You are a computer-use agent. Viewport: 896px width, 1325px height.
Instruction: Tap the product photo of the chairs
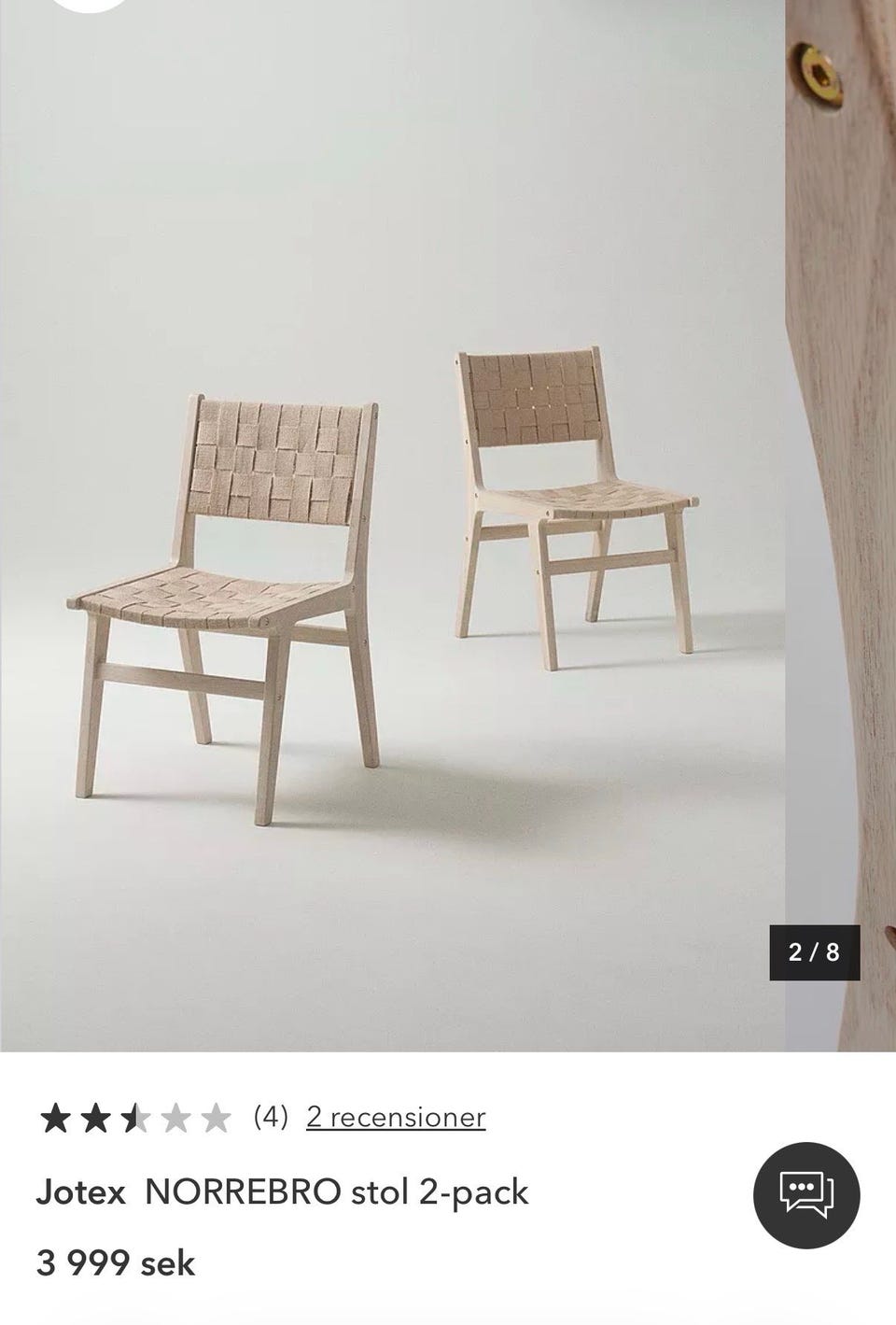(392, 523)
